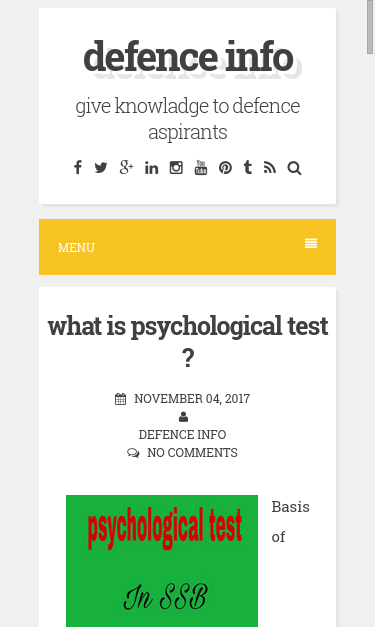
Task: Tap the November 04, 2017 date link
Action: [192, 399]
